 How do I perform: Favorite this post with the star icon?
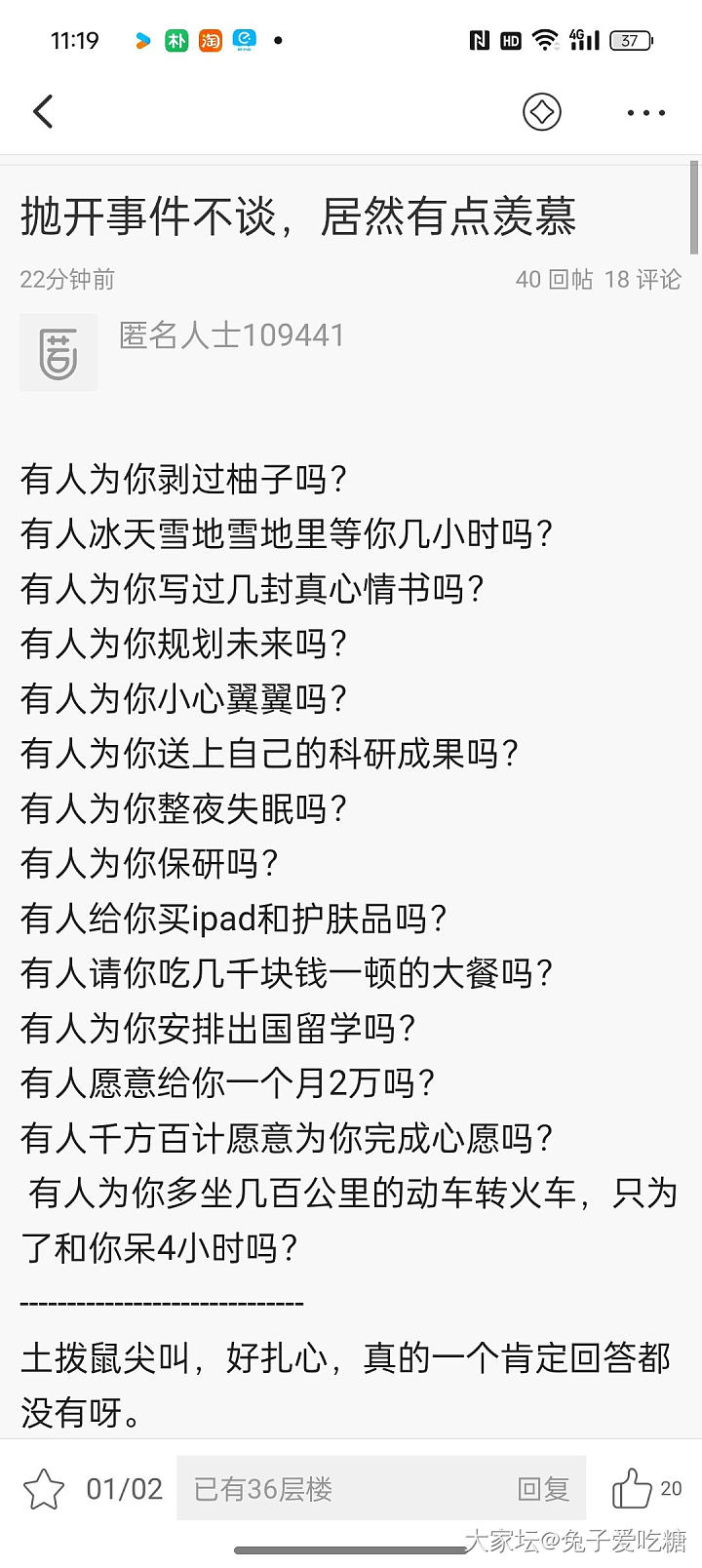pyautogui.click(x=44, y=1489)
